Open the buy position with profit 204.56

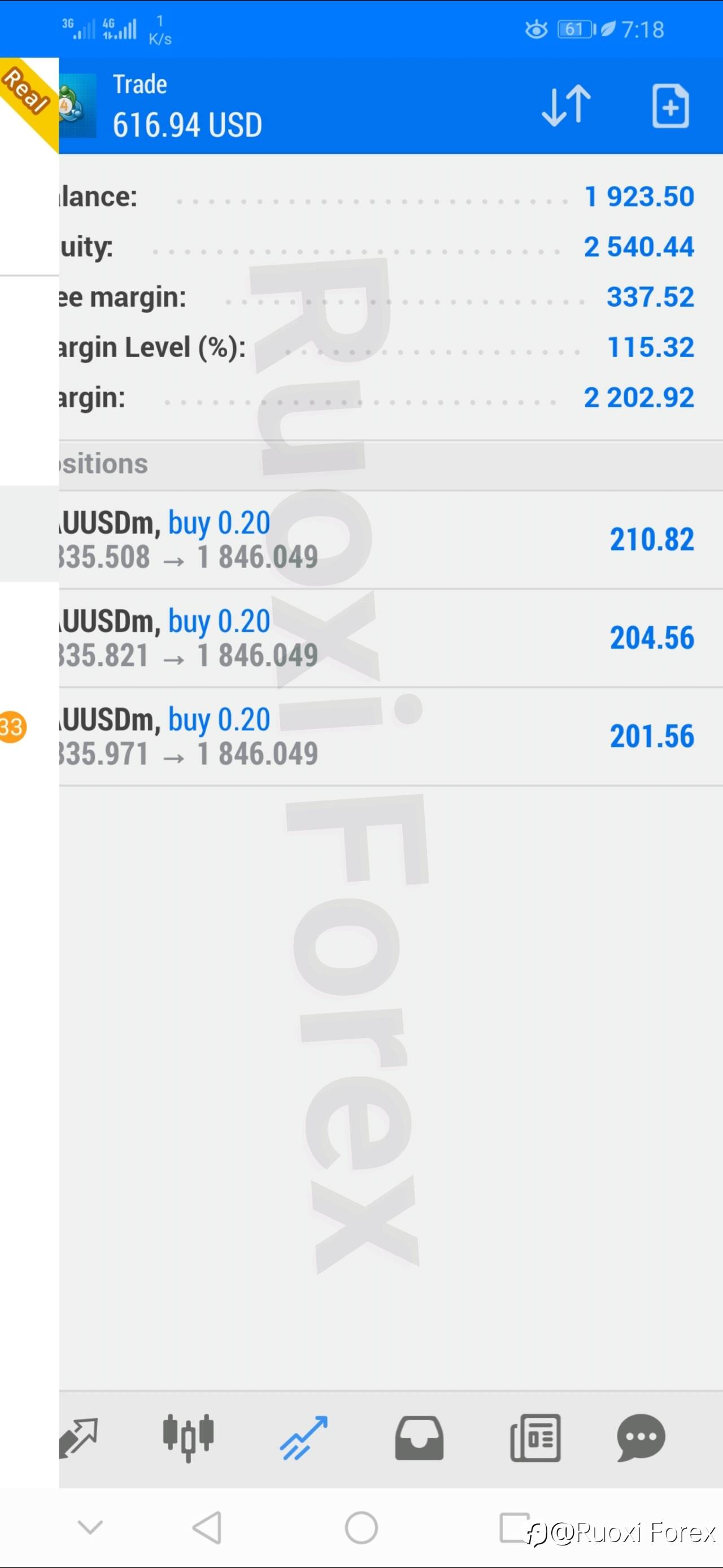click(391, 638)
